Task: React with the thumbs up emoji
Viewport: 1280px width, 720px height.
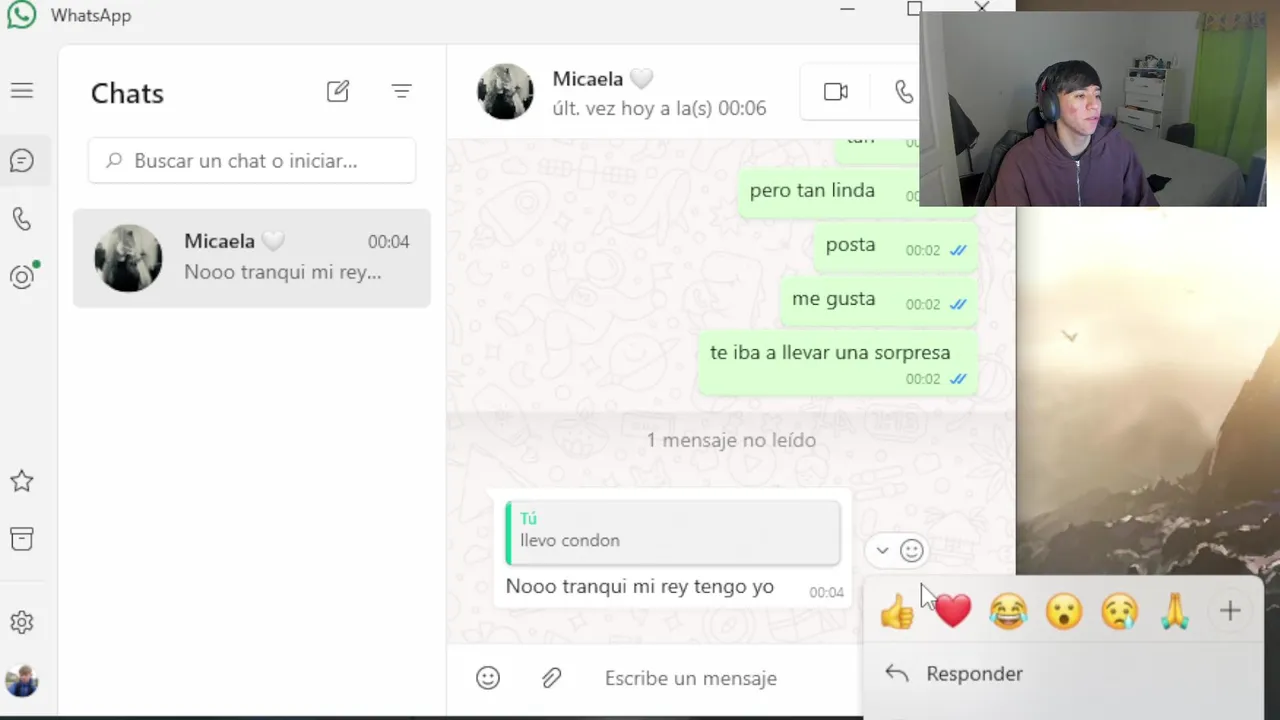Action: 897,611
